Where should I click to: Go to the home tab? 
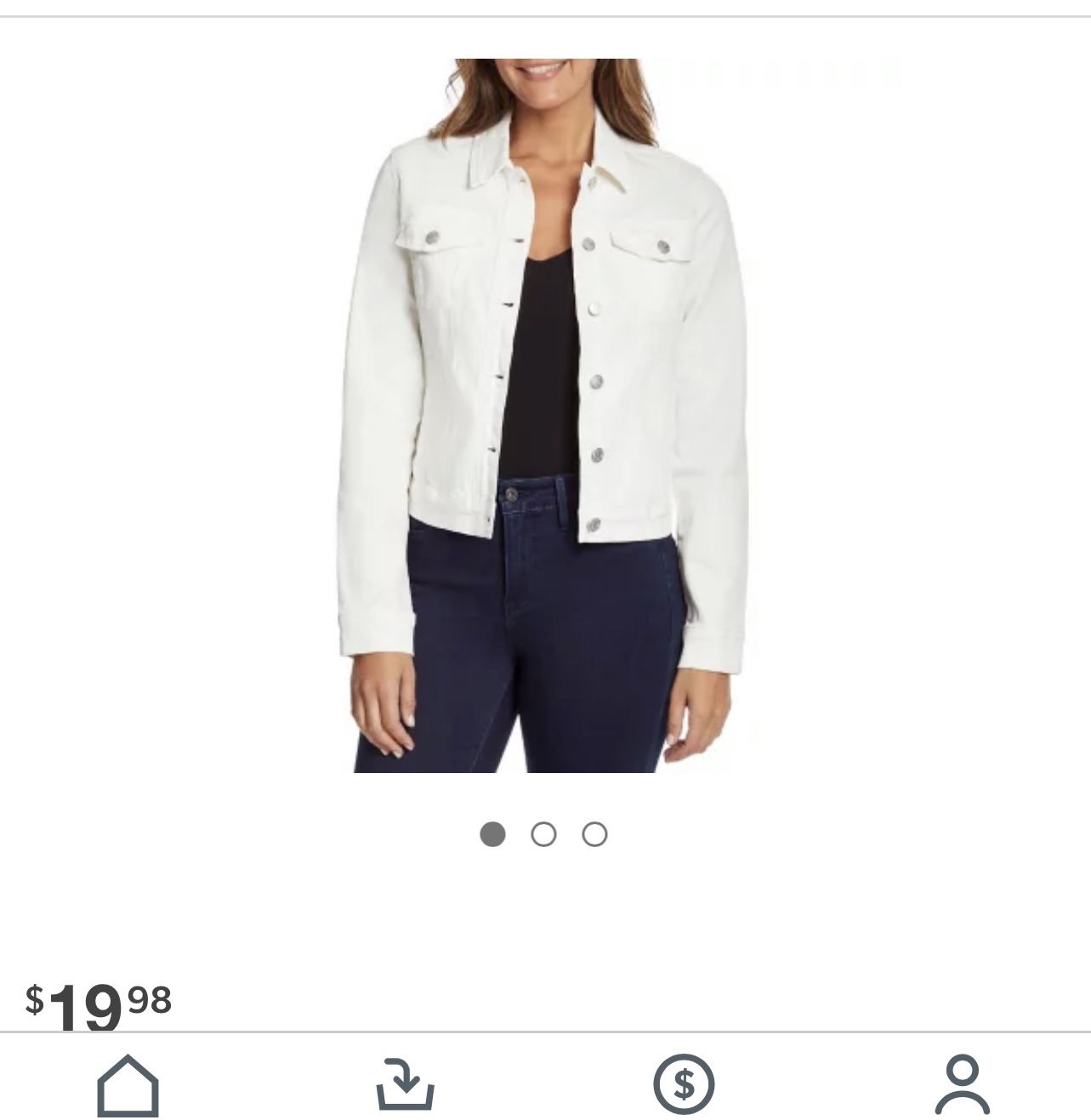(128, 1084)
